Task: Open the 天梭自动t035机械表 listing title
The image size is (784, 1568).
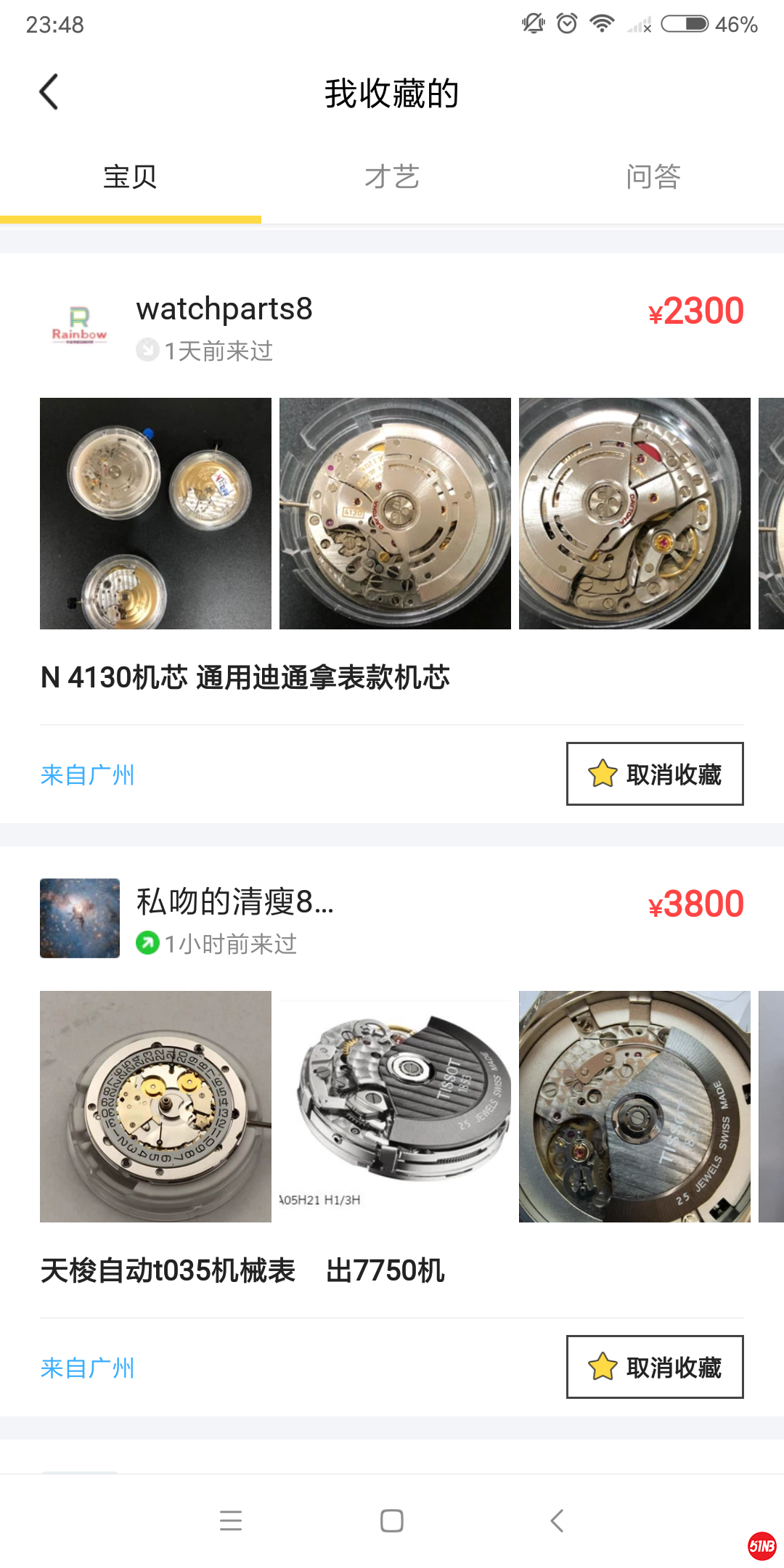Action: [242, 1270]
